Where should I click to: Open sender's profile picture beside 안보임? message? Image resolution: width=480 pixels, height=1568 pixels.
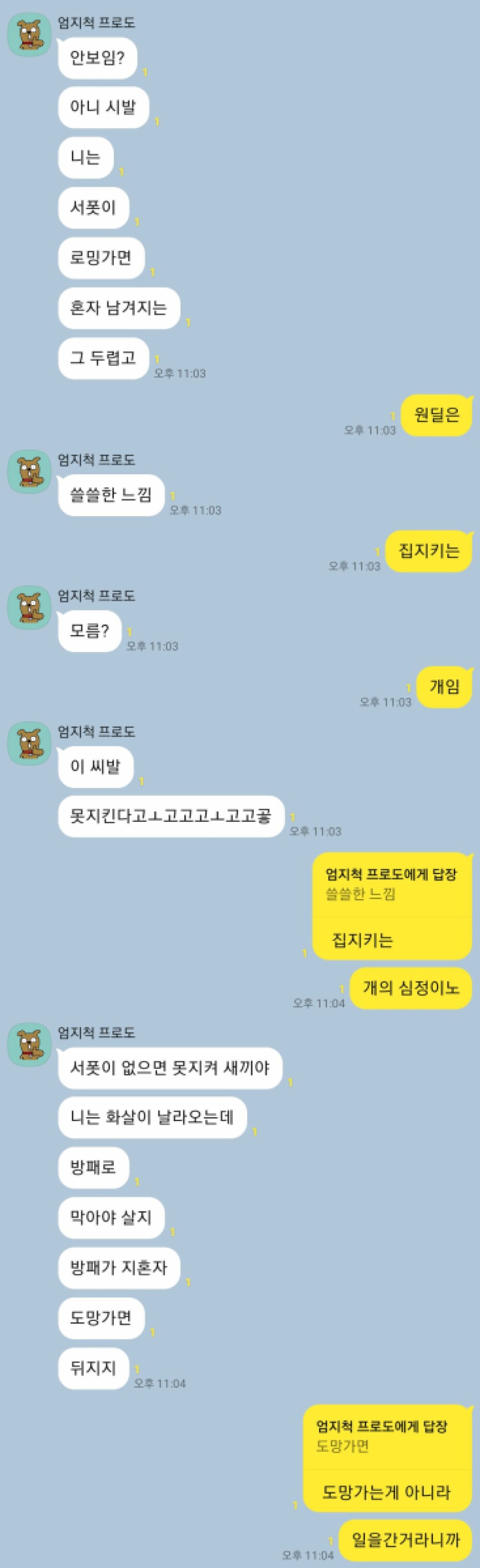click(x=29, y=35)
